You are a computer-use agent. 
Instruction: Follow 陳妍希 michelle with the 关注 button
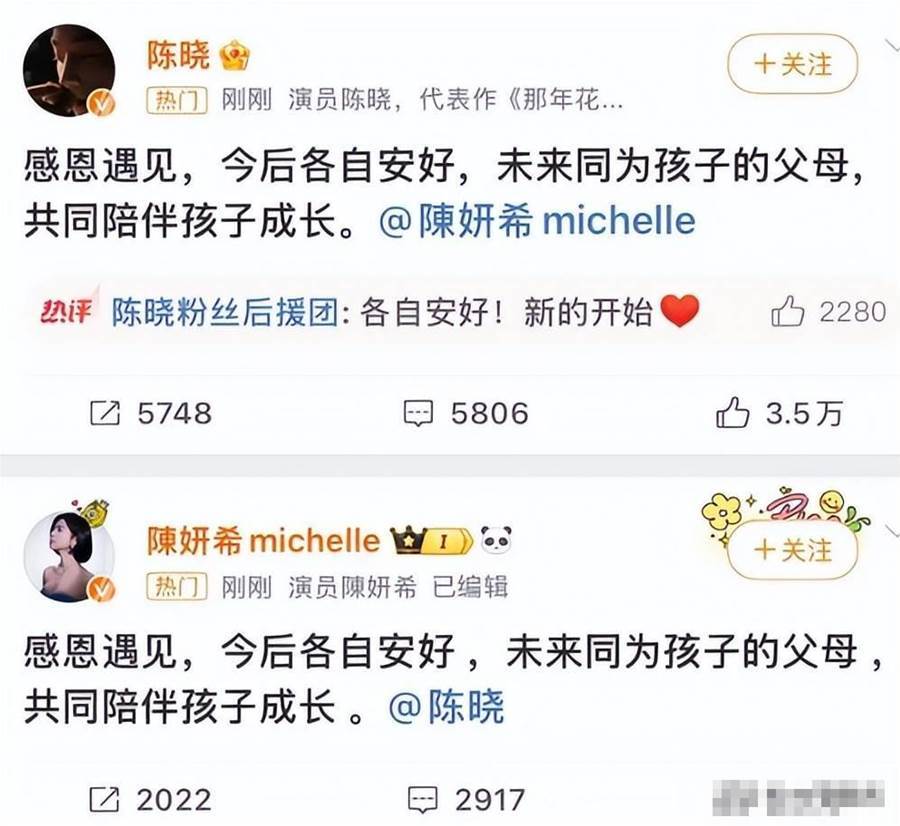(792, 550)
